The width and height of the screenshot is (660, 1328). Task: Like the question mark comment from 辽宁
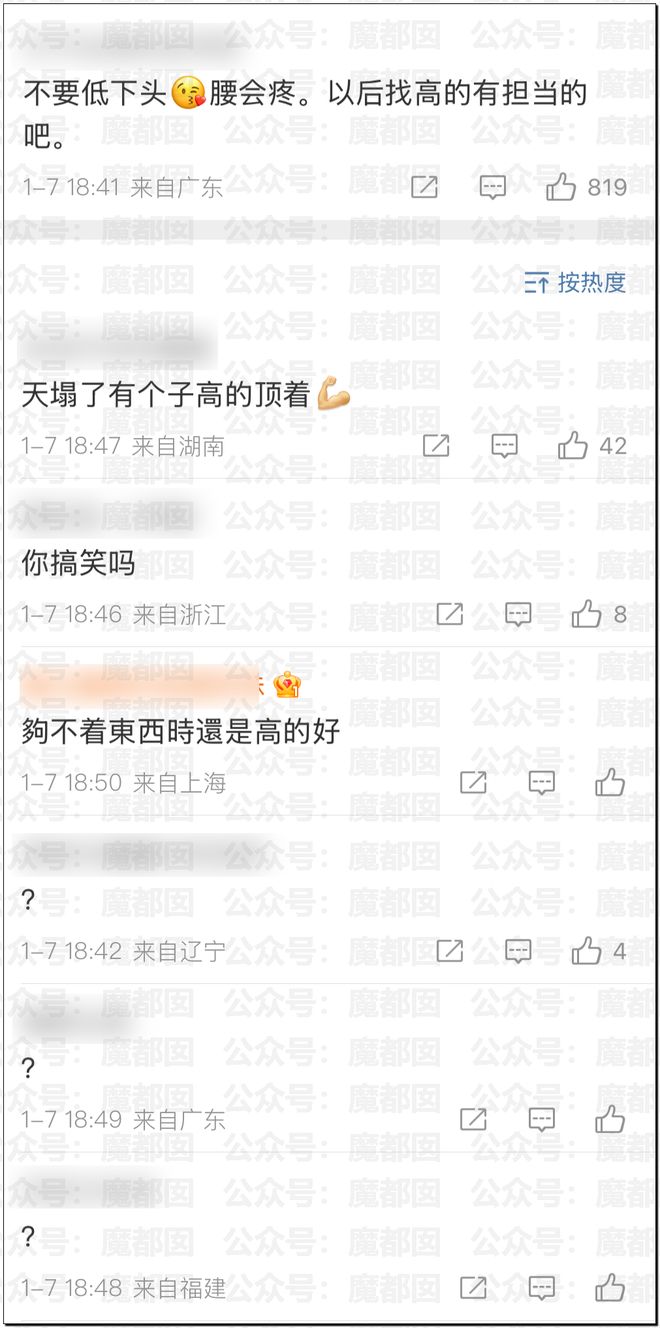[x=587, y=951]
